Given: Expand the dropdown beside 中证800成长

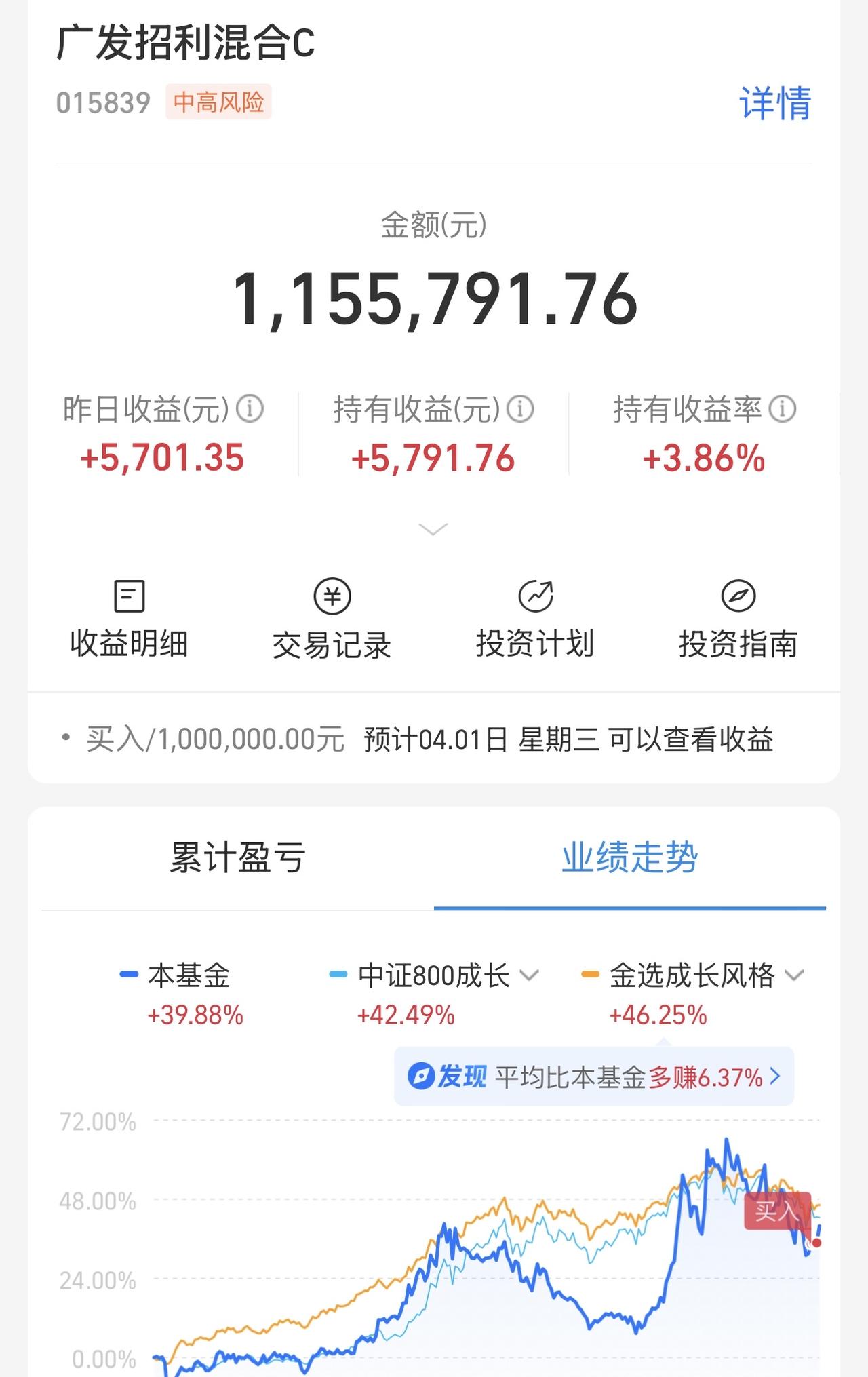Looking at the screenshot, I should coord(528,975).
